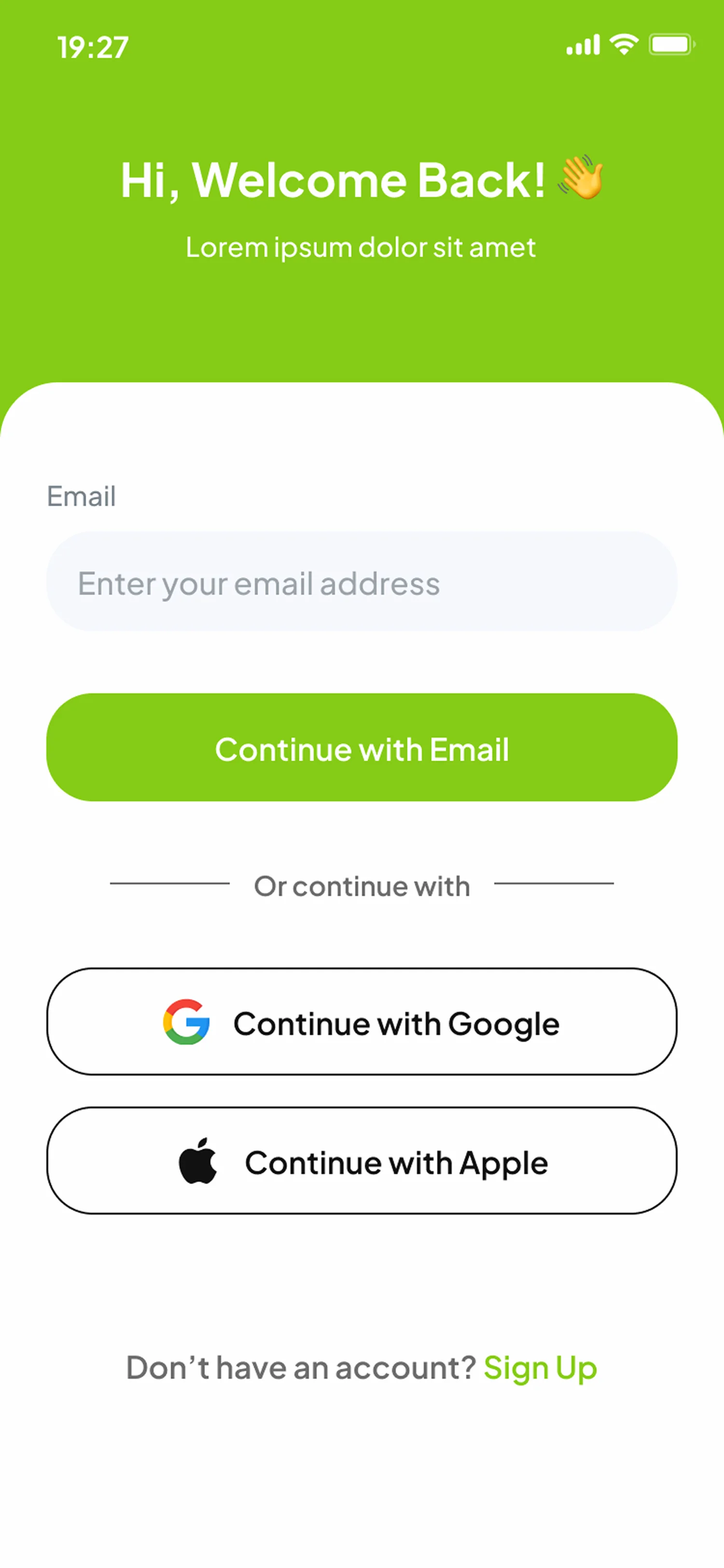The height and width of the screenshot is (1568, 724).
Task: Sign in using Continue with Google
Action: pos(362,1022)
